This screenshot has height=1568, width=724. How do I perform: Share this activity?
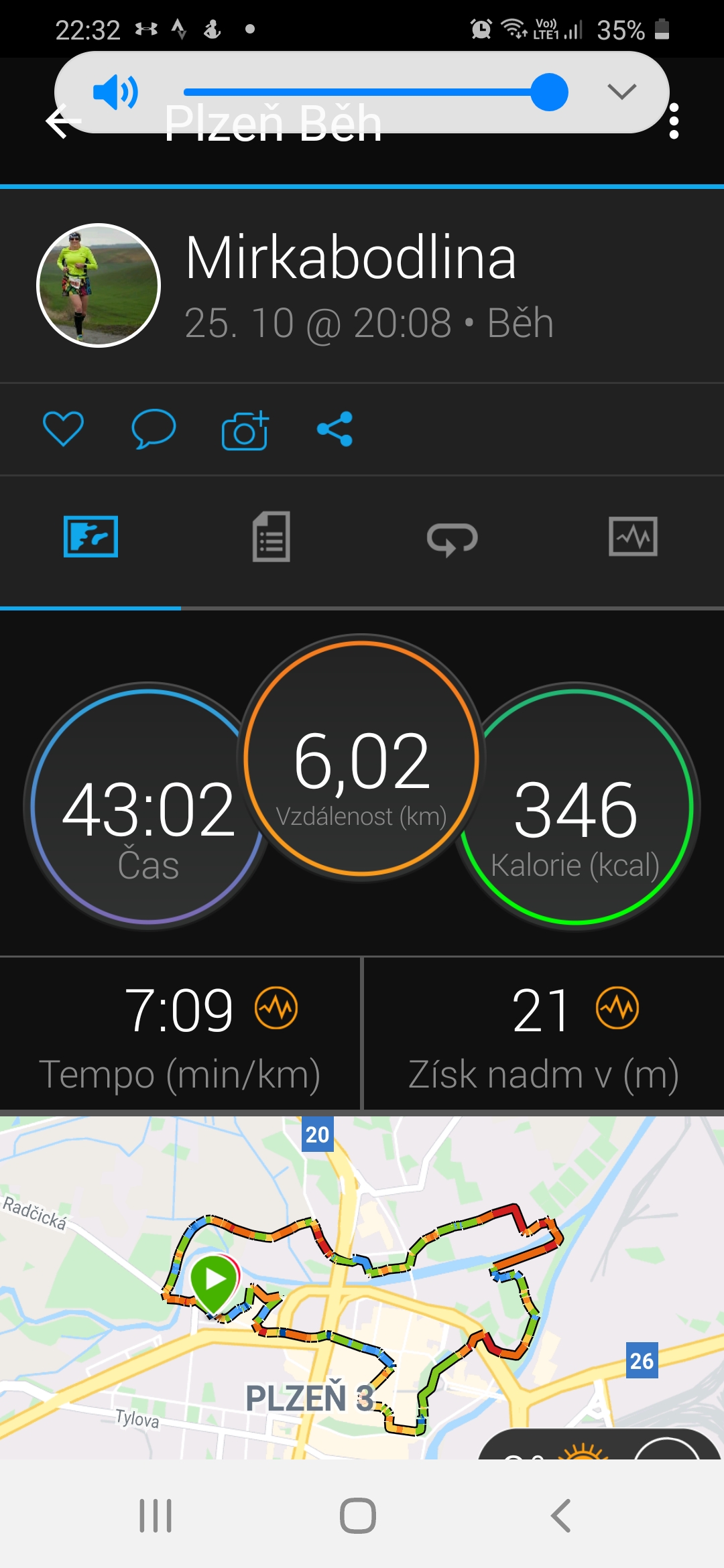(335, 429)
